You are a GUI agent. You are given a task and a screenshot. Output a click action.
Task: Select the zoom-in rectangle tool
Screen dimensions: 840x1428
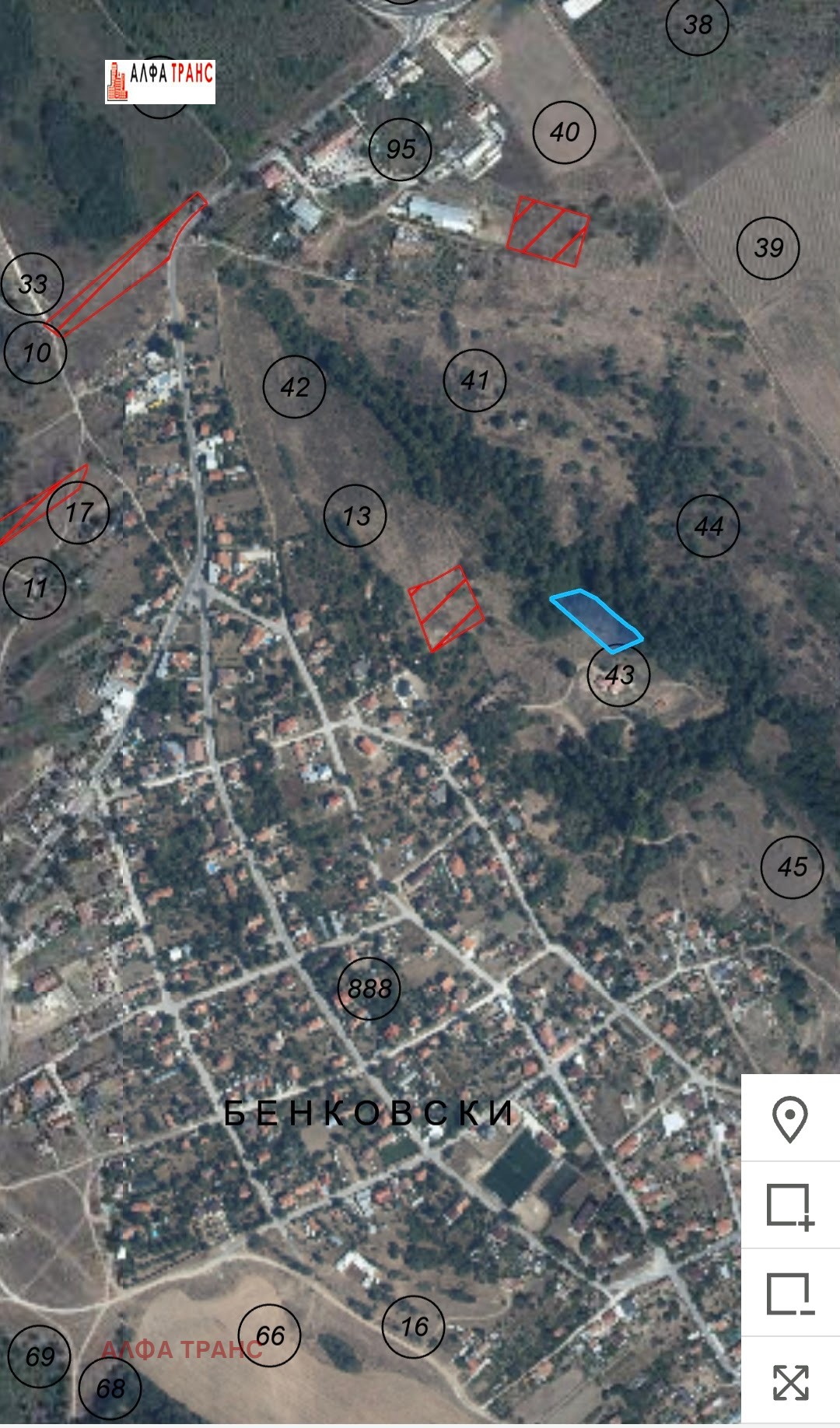tap(790, 1206)
